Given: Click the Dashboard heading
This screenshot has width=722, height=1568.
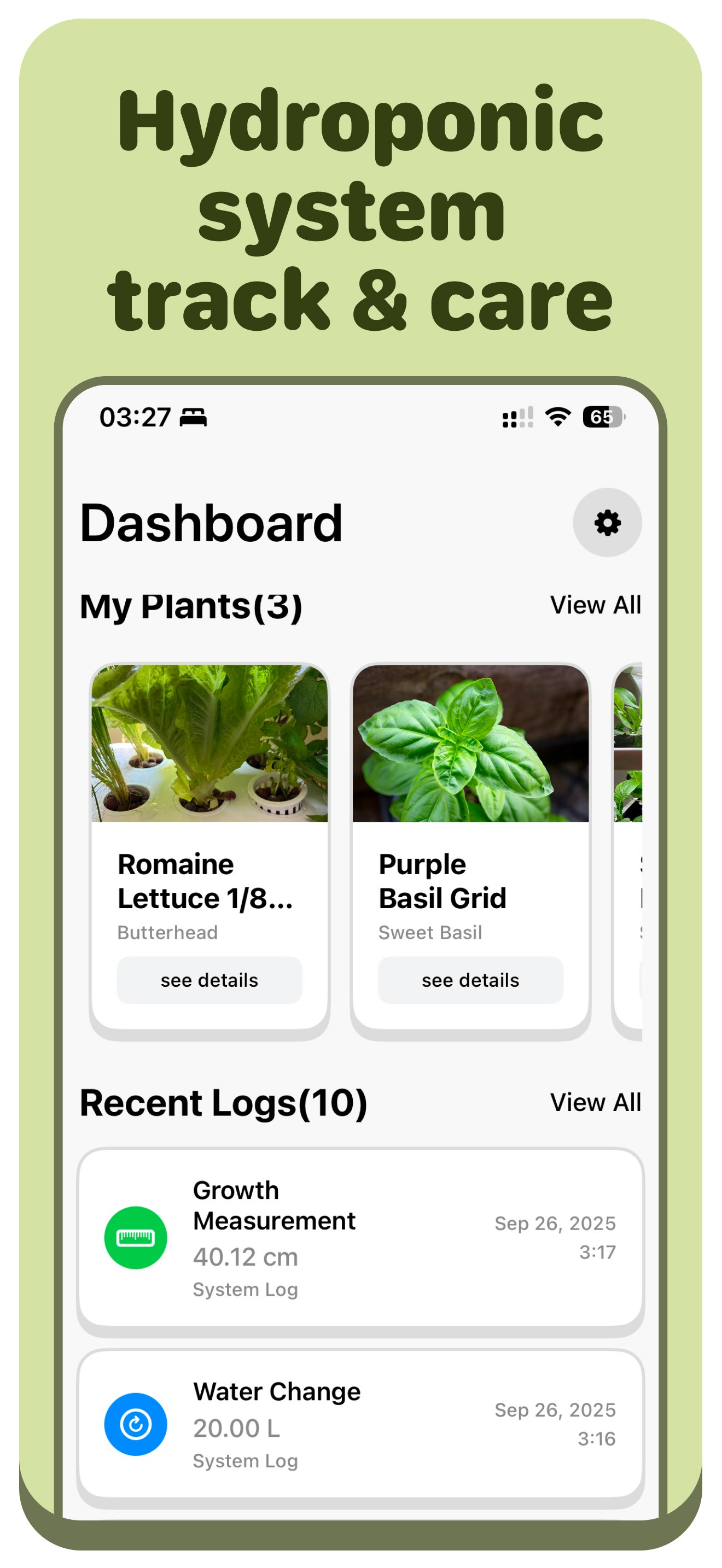Looking at the screenshot, I should [211, 523].
